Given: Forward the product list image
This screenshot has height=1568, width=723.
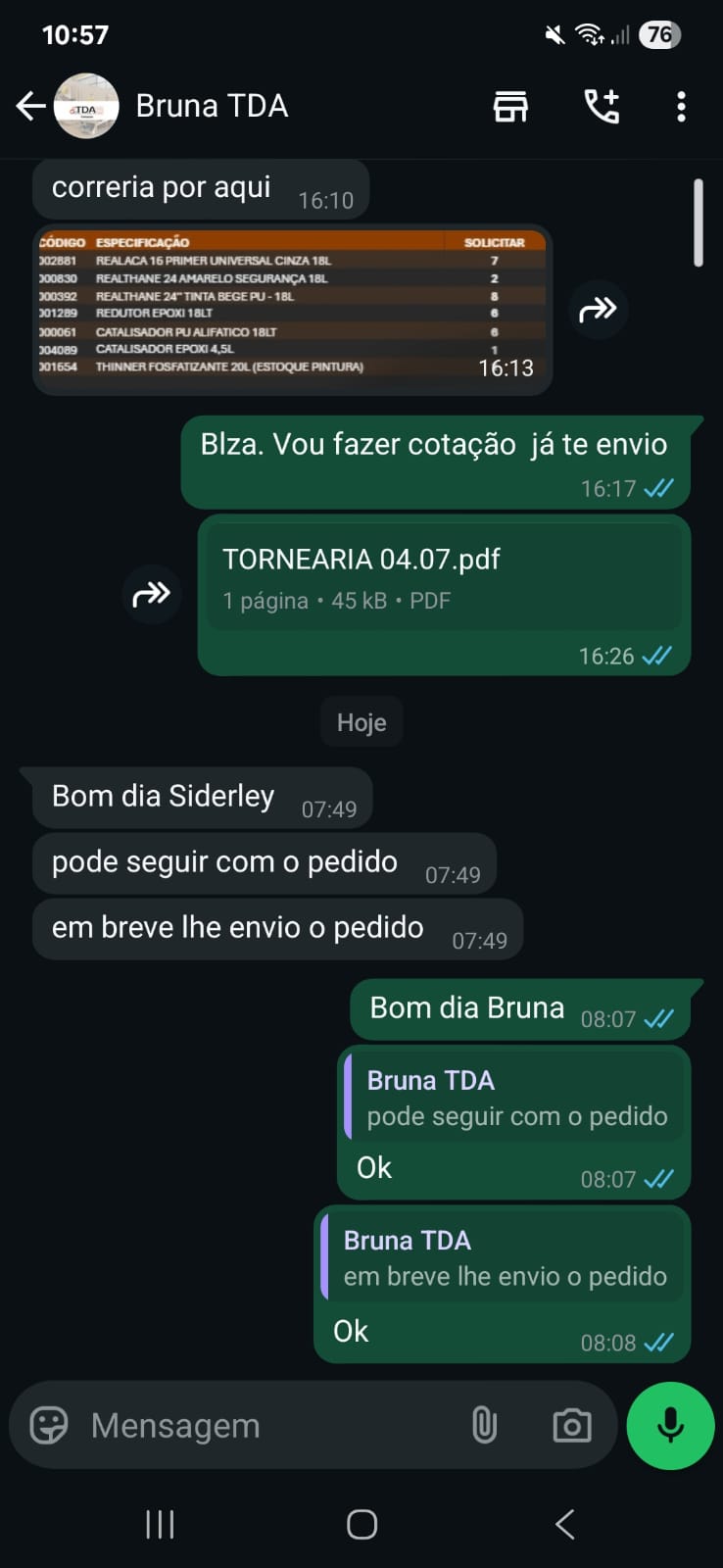Looking at the screenshot, I should click(598, 310).
